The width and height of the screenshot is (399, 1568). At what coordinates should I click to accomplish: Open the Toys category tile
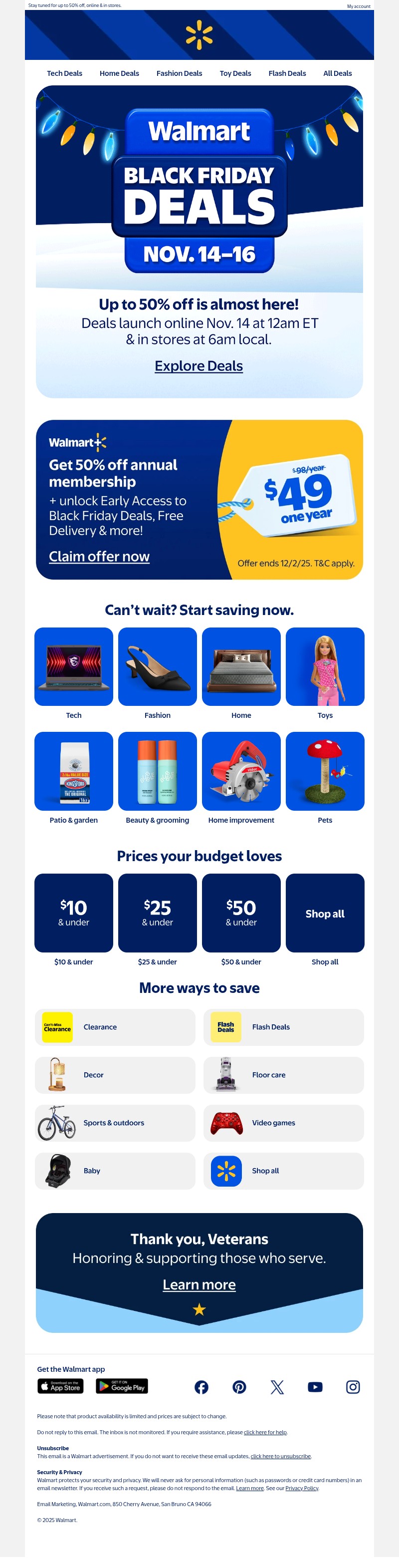325,666
